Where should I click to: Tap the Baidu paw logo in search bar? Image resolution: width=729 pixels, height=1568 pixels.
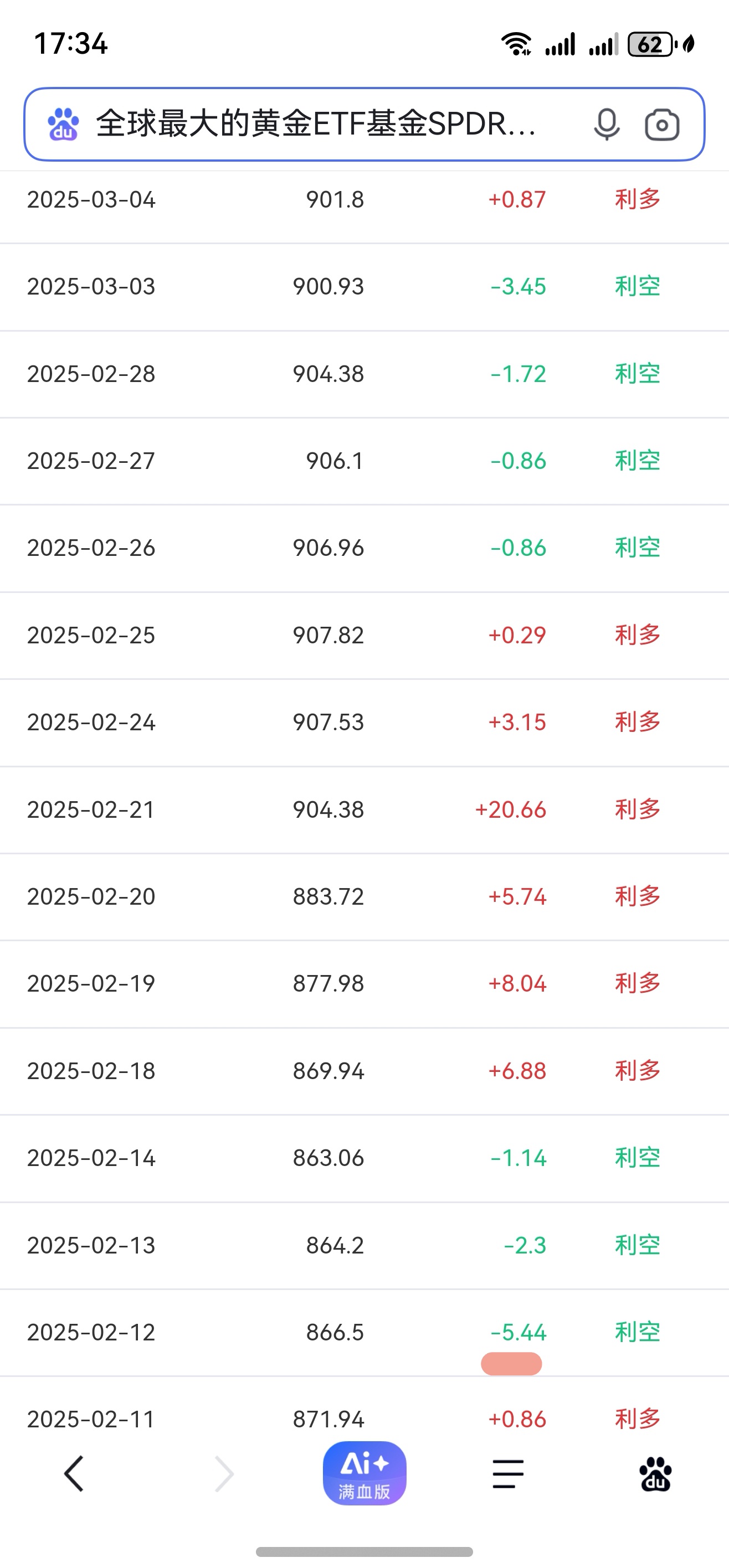coord(63,125)
